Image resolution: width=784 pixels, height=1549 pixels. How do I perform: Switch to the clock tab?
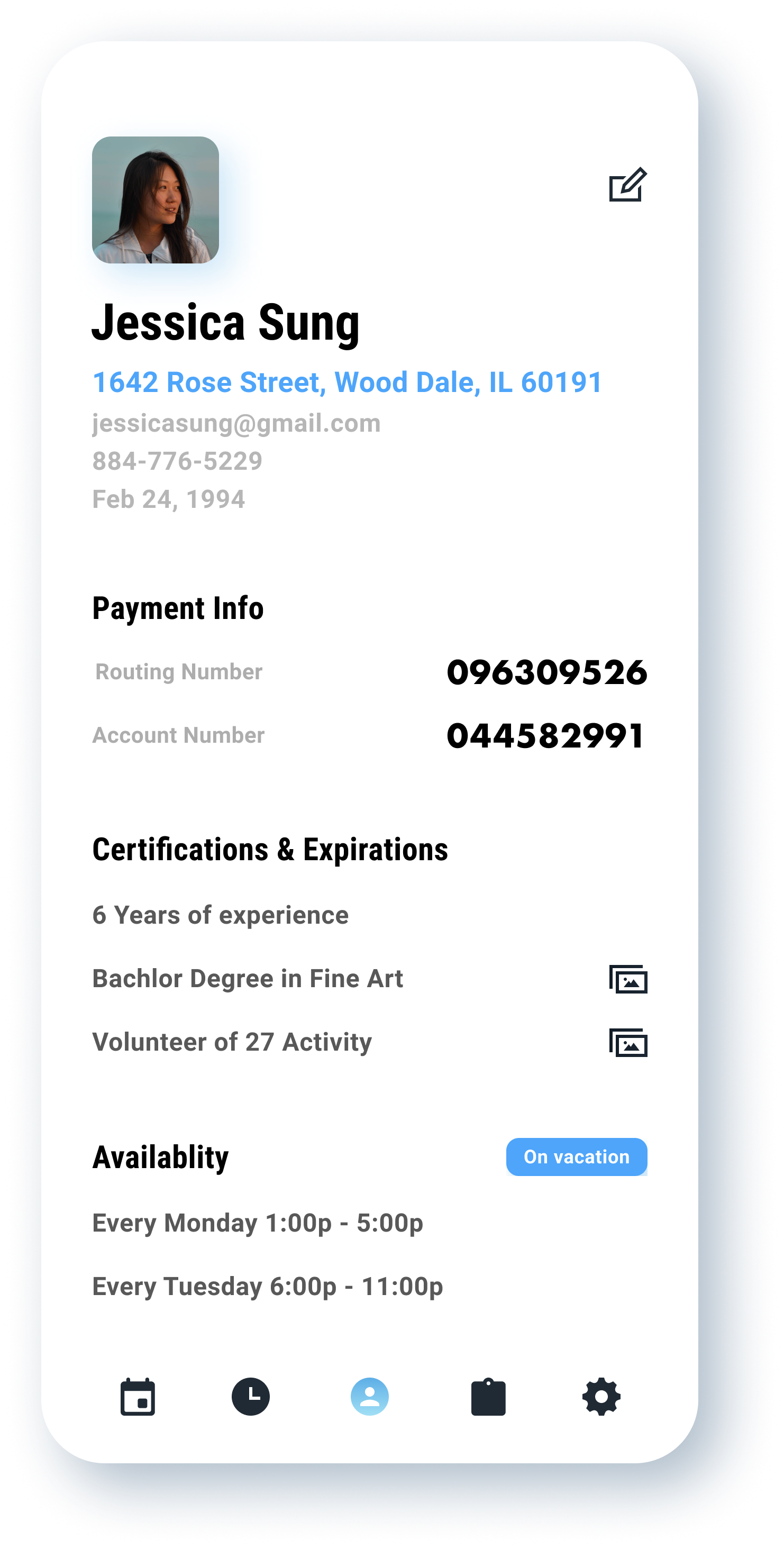click(x=251, y=1396)
